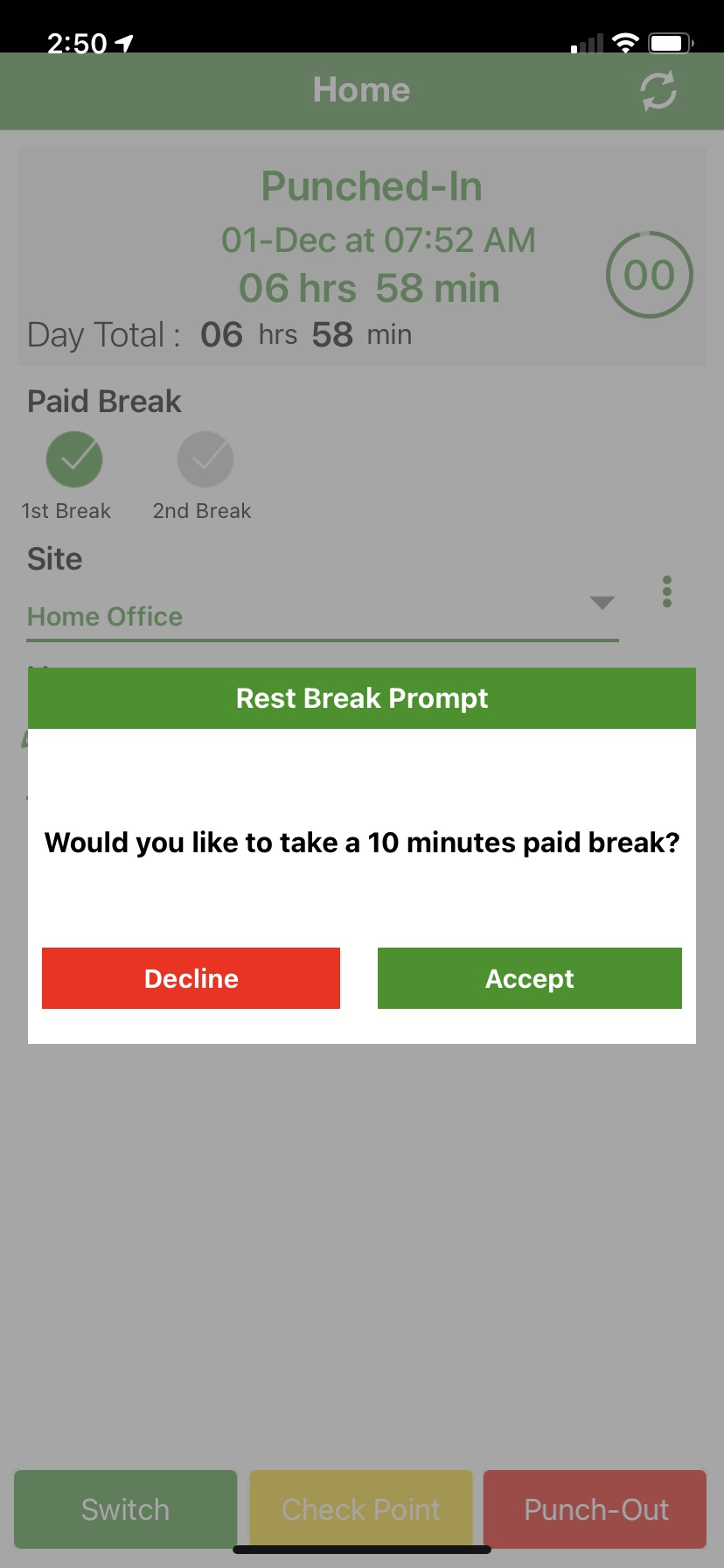Open the Site dropdown showing Home Office
Viewport: 724px width, 1568px height.
(x=322, y=616)
